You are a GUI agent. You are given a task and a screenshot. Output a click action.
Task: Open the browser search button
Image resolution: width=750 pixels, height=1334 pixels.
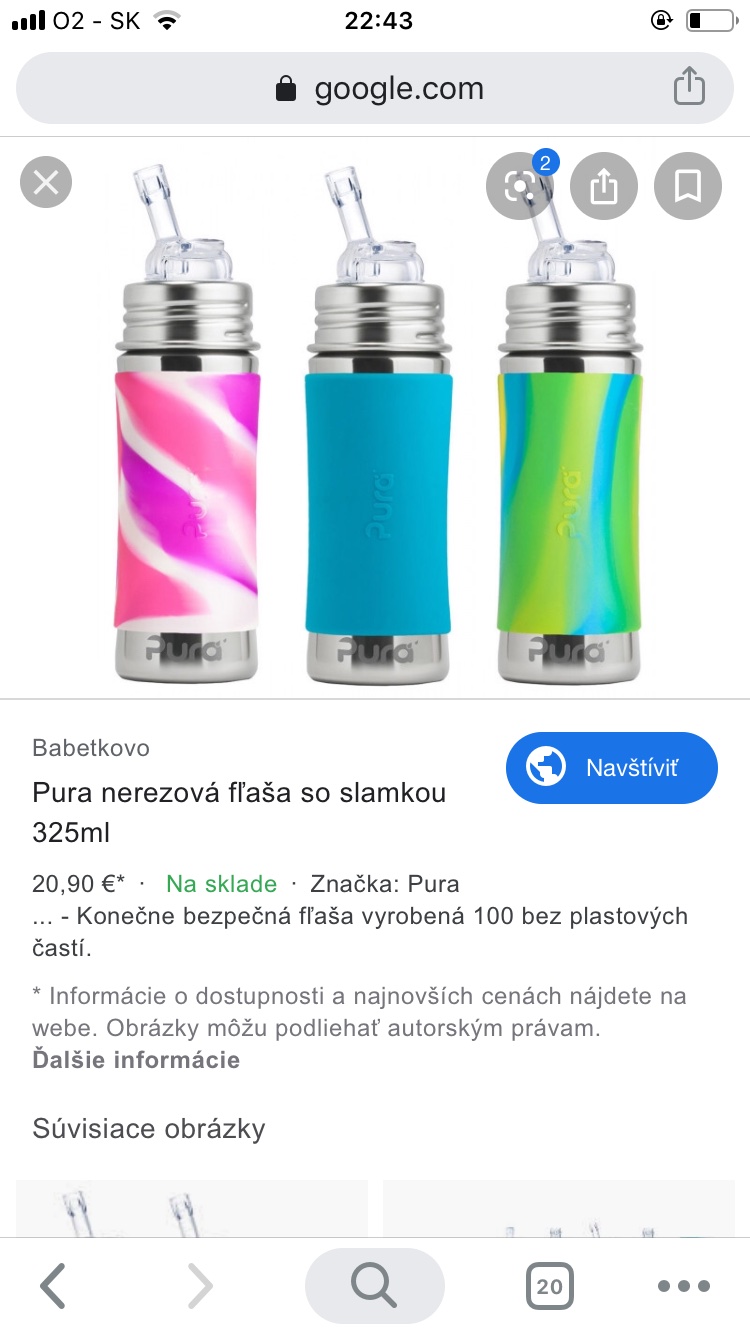click(374, 1286)
